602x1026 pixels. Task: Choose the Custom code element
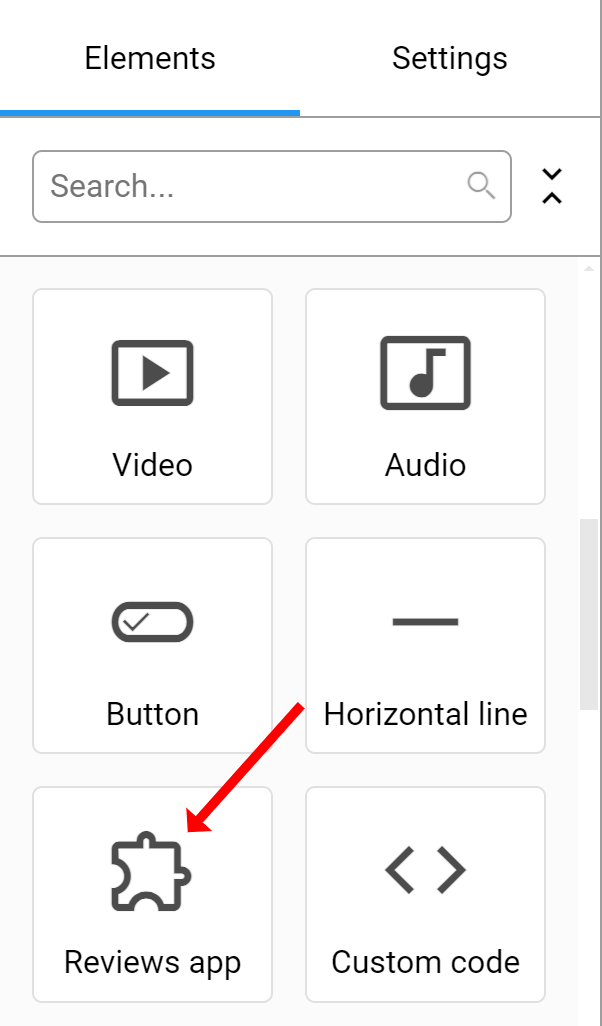pos(425,894)
